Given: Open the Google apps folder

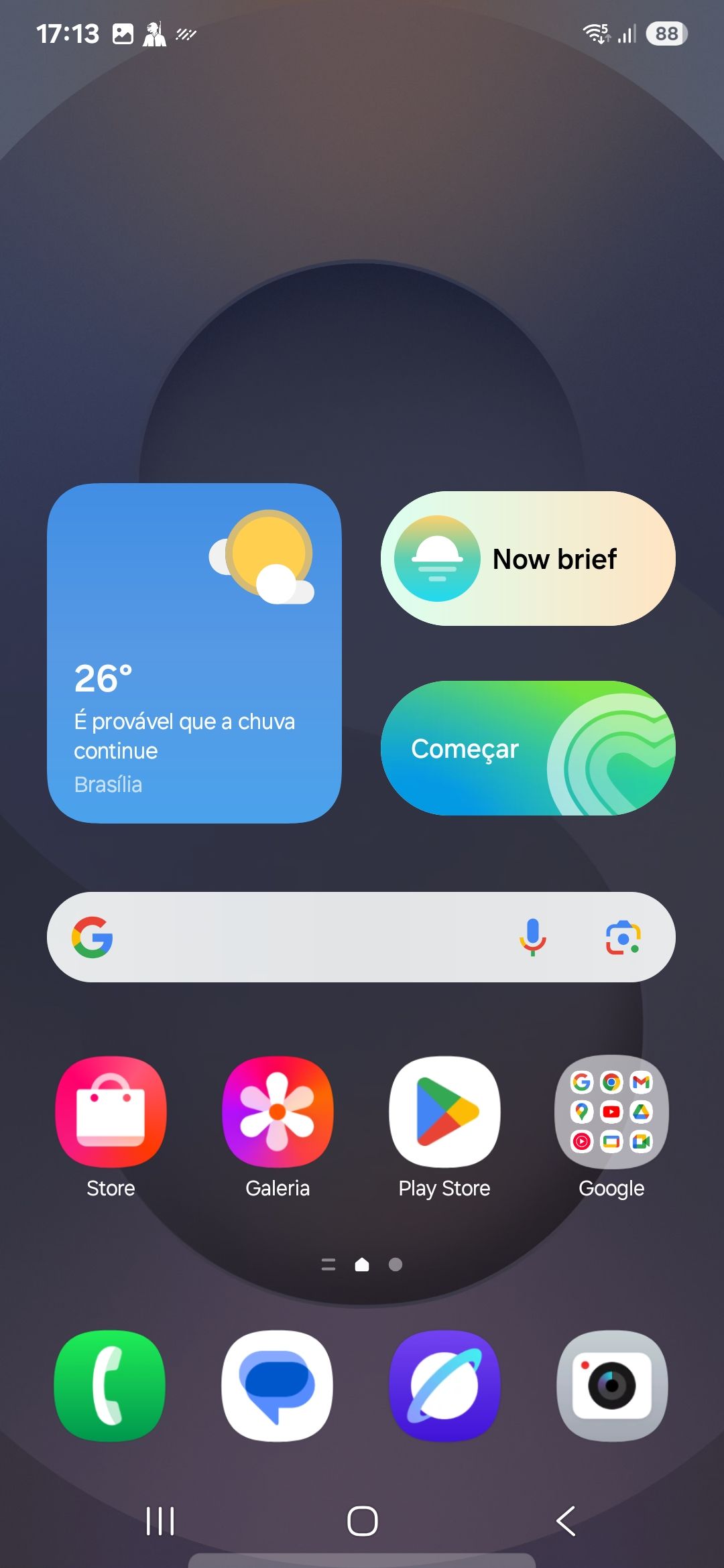Looking at the screenshot, I should point(611,1112).
